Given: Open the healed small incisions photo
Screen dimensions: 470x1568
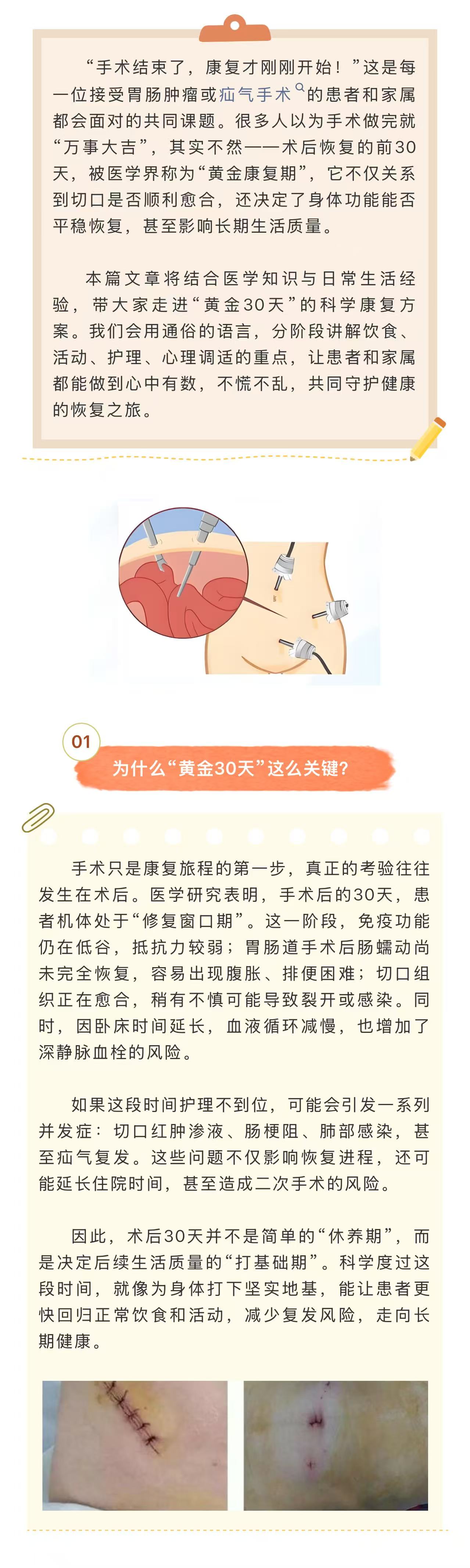Looking at the screenshot, I should pyautogui.click(x=336, y=1445).
